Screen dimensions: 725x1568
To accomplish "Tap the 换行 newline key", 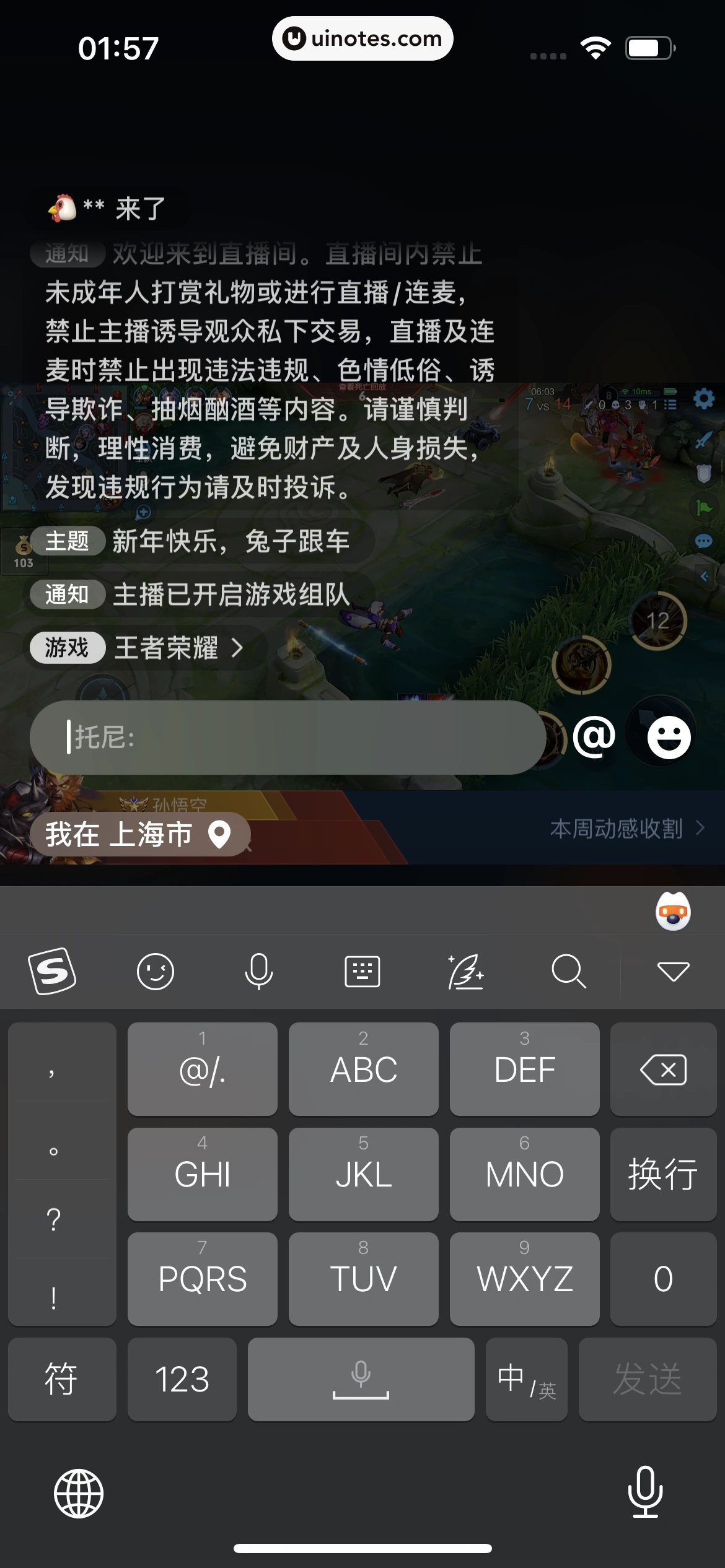I will 663,1174.
